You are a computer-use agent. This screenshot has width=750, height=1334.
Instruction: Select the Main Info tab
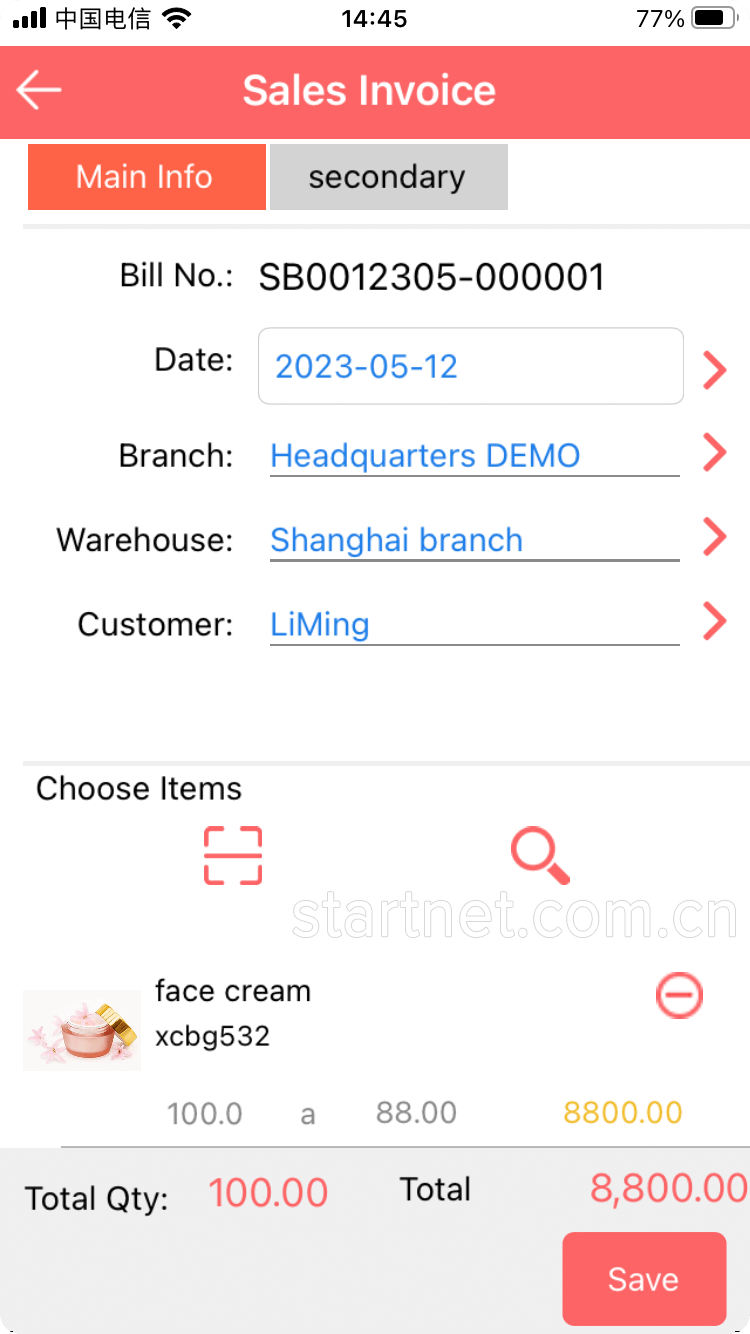146,177
